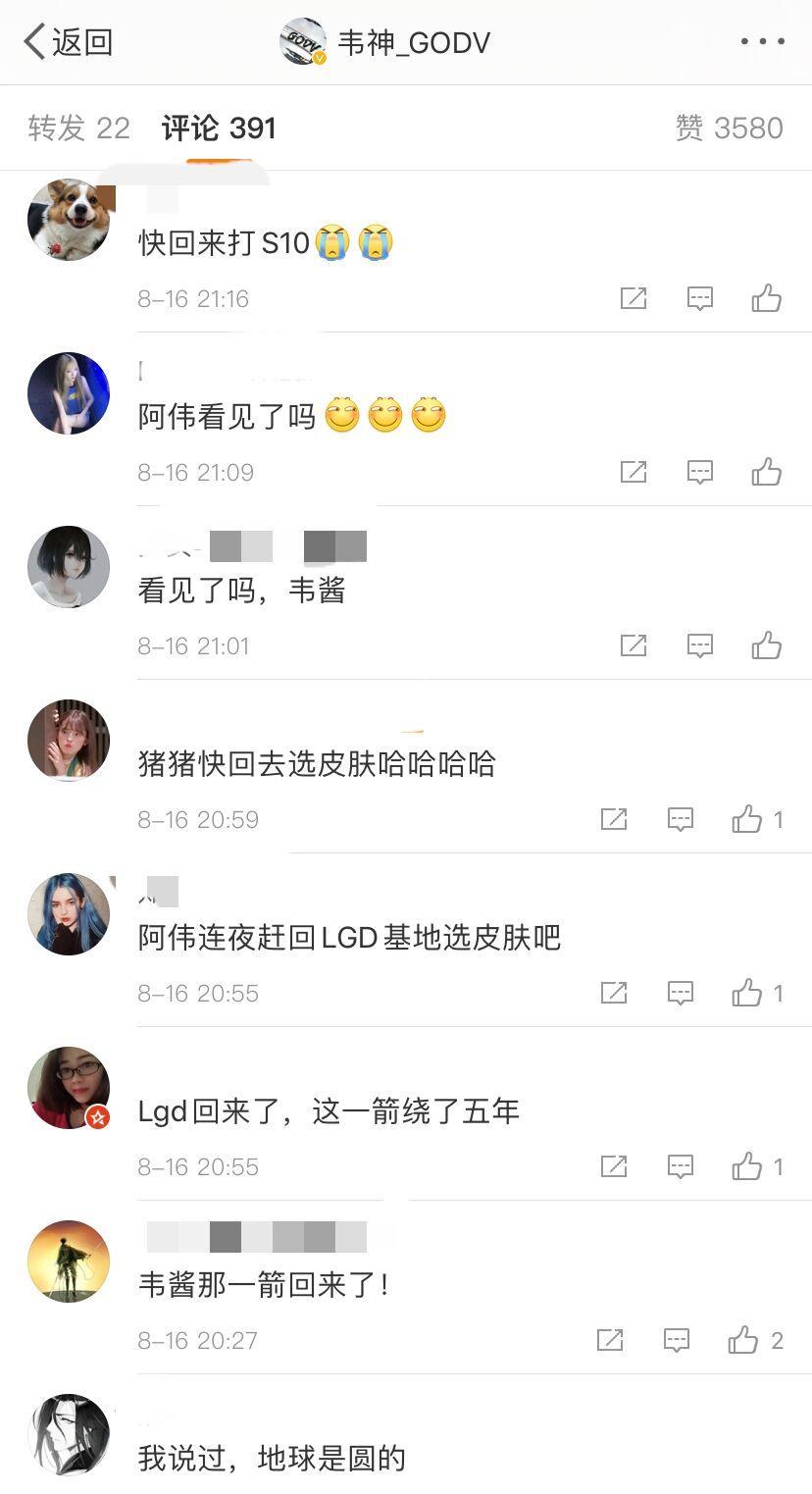812x1494 pixels.
Task: Open the corgi avatar commenter's profile
Action: [x=69, y=220]
